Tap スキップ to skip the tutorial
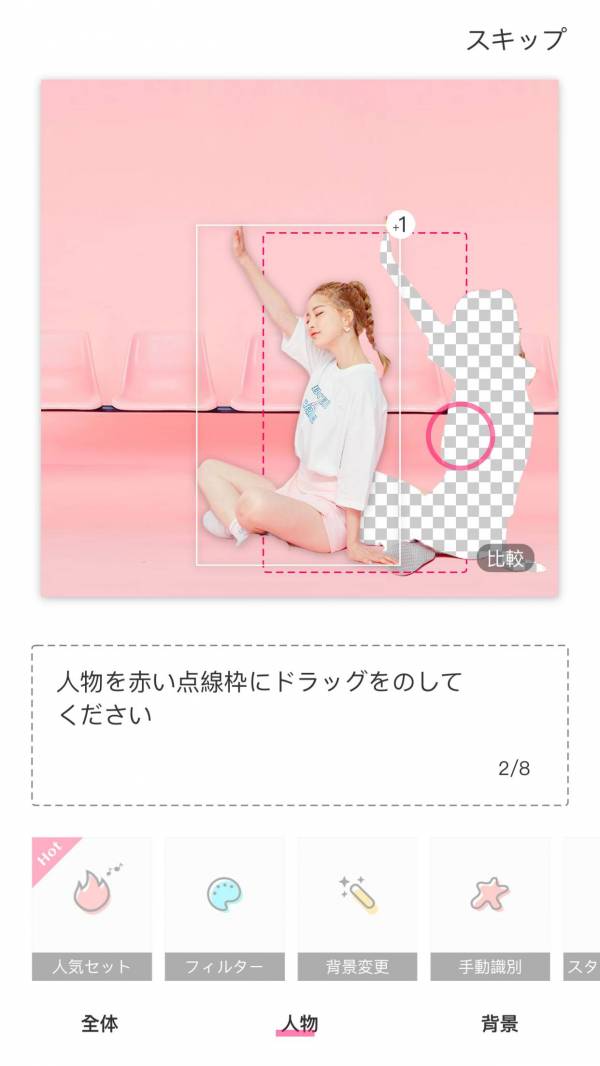The width and height of the screenshot is (600, 1066). pyautogui.click(x=516, y=41)
